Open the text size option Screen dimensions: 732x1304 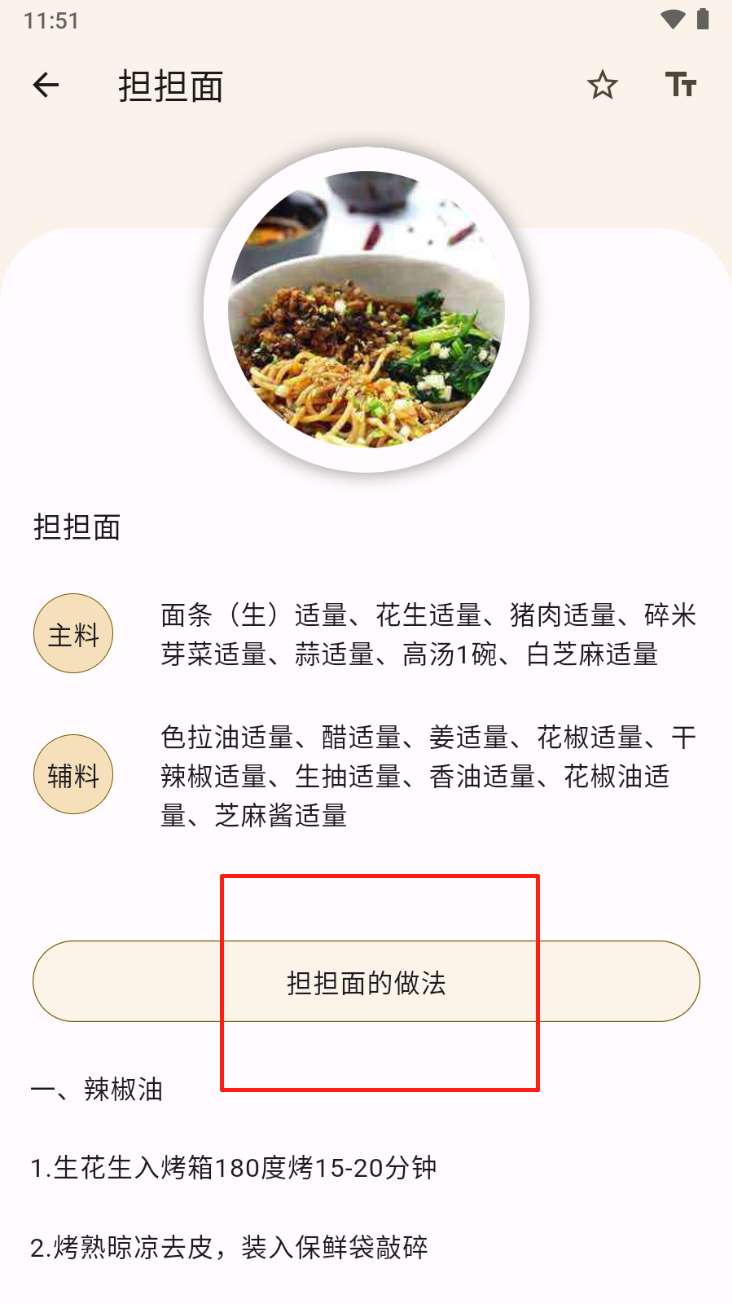point(681,86)
